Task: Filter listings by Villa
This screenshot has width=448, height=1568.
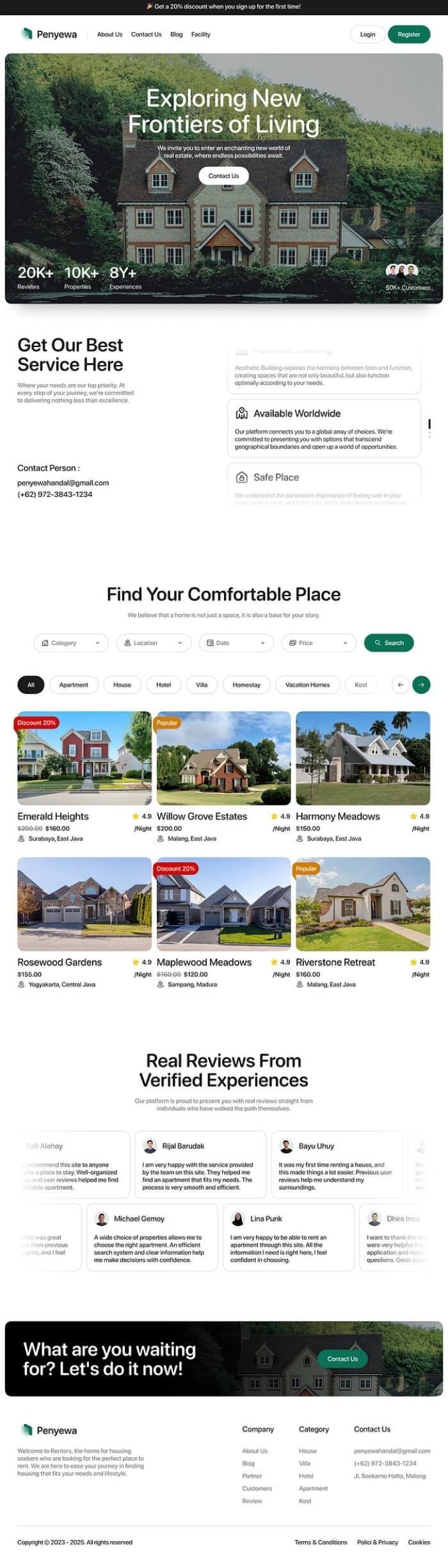Action: coord(202,684)
